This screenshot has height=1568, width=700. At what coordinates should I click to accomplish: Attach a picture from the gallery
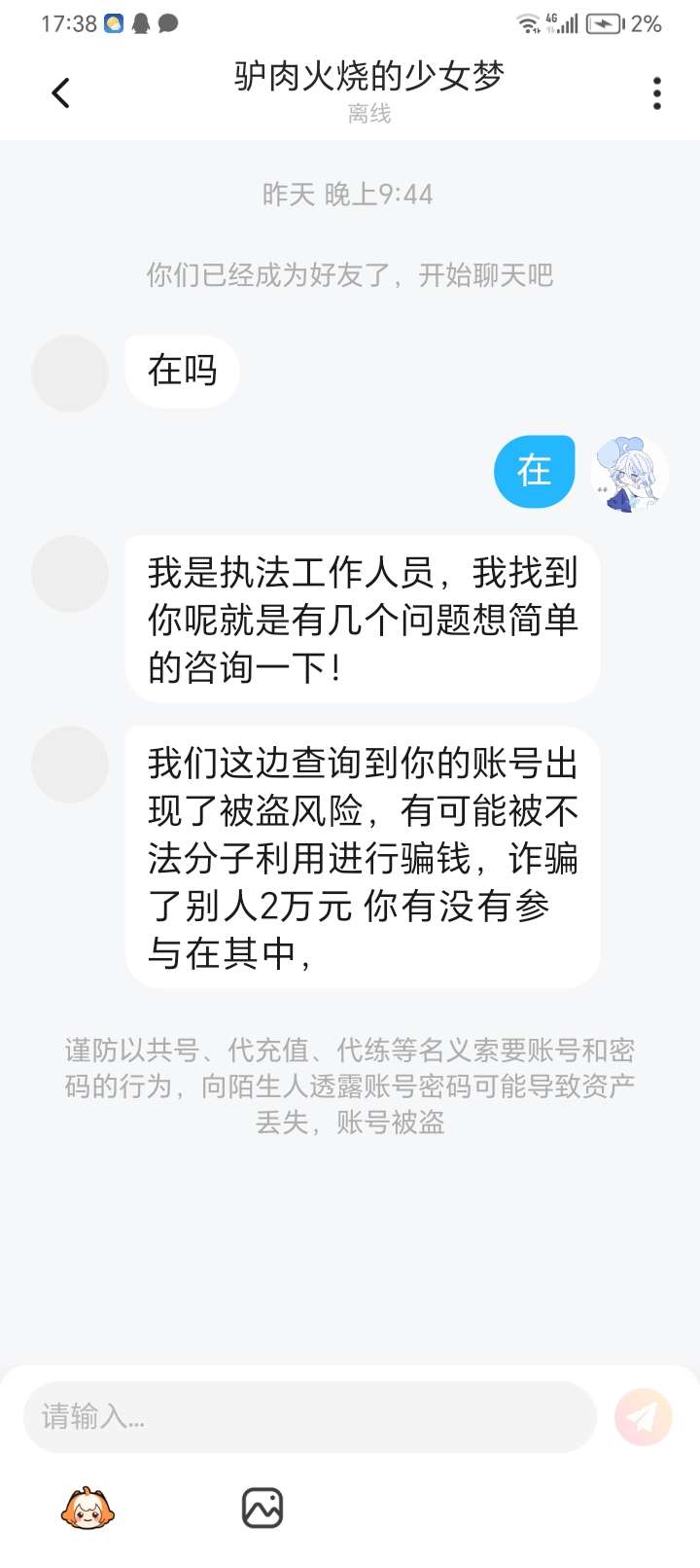click(x=262, y=1509)
